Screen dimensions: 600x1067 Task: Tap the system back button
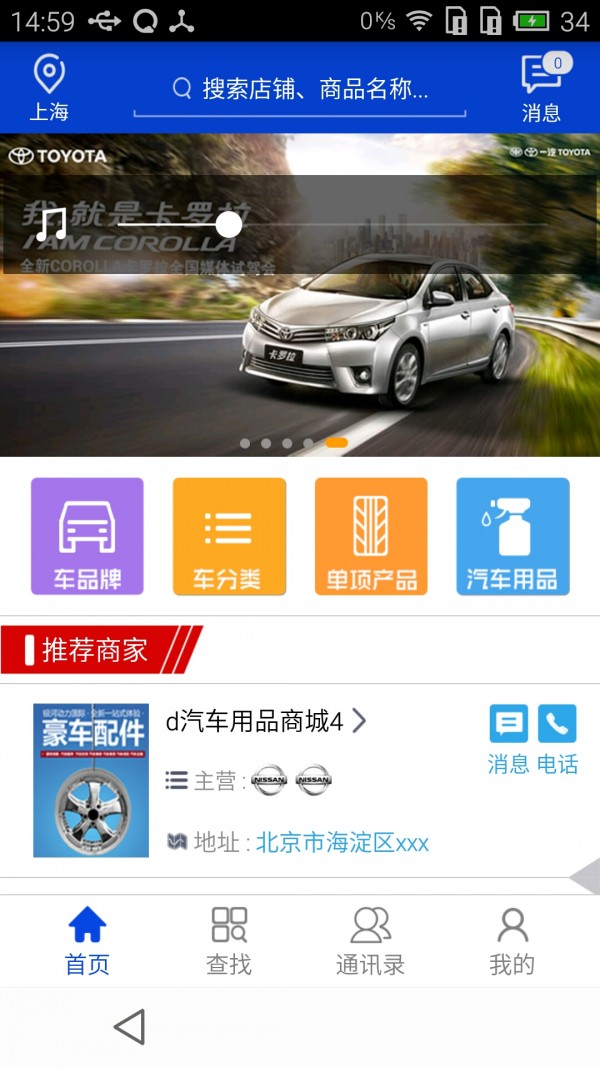[x=129, y=1027]
